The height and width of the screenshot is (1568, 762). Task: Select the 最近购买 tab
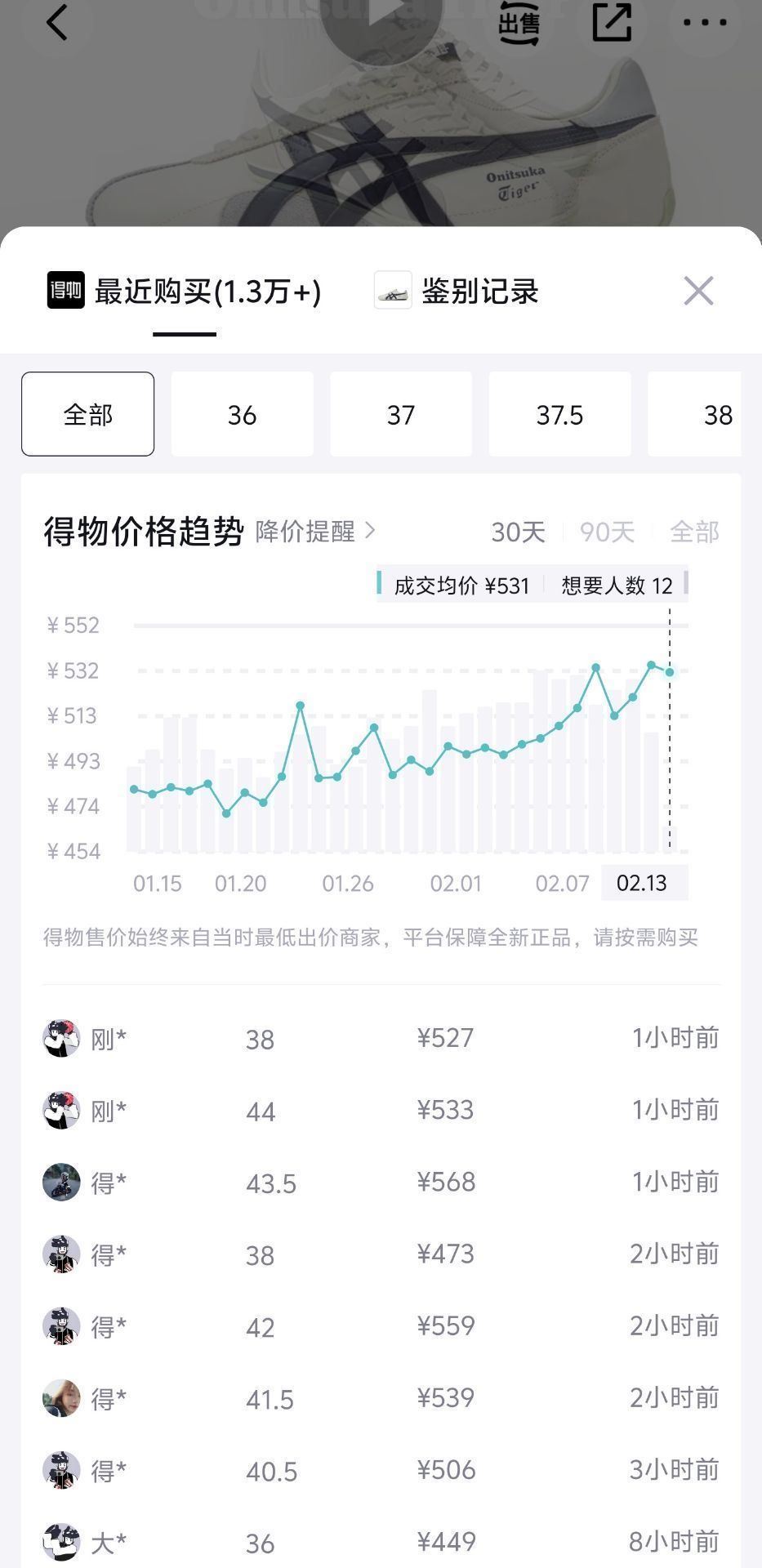(x=185, y=292)
